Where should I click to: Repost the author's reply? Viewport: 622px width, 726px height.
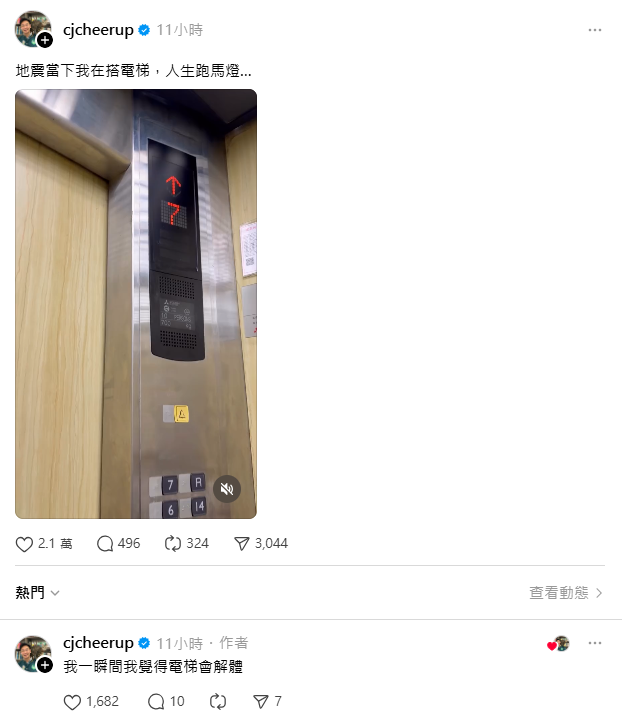[218, 702]
